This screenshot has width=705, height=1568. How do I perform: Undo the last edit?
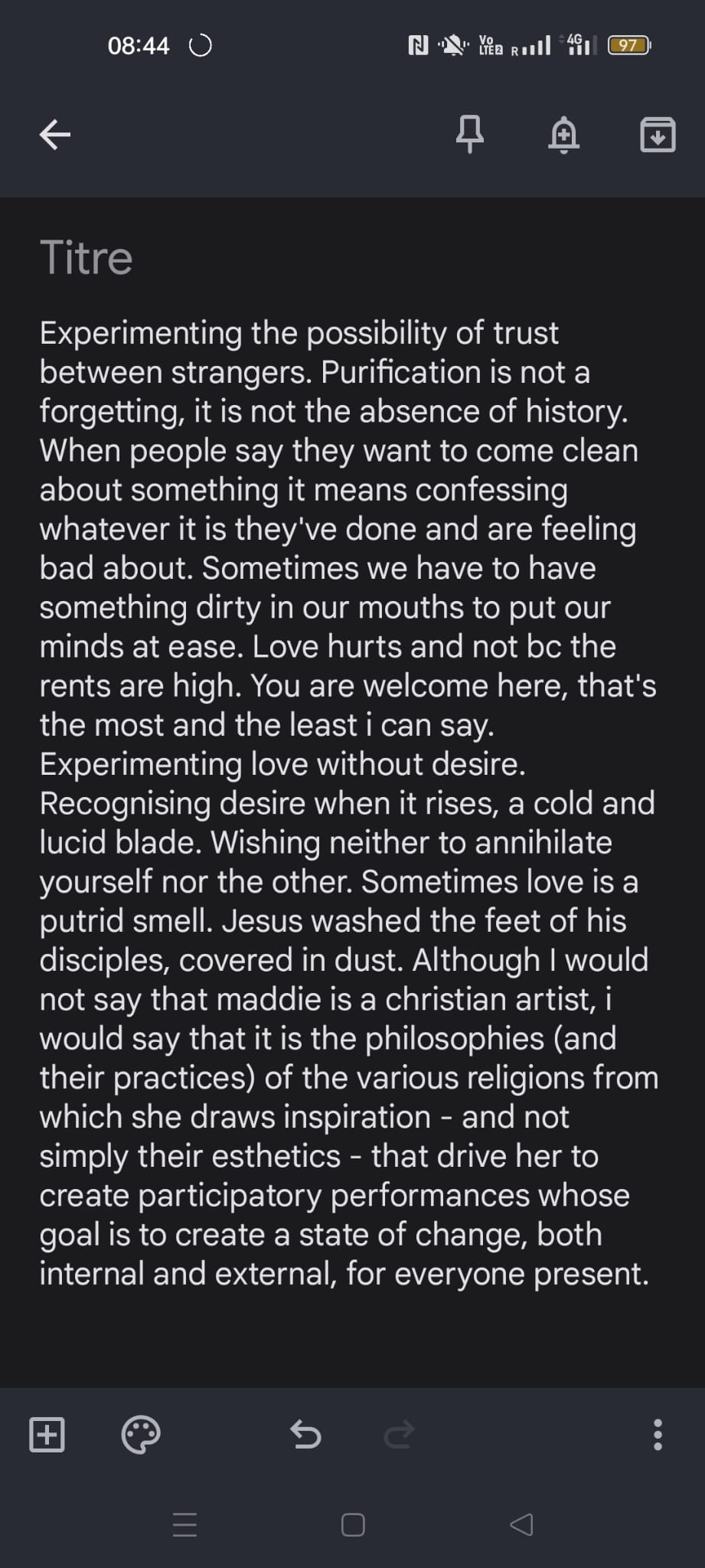click(305, 1435)
